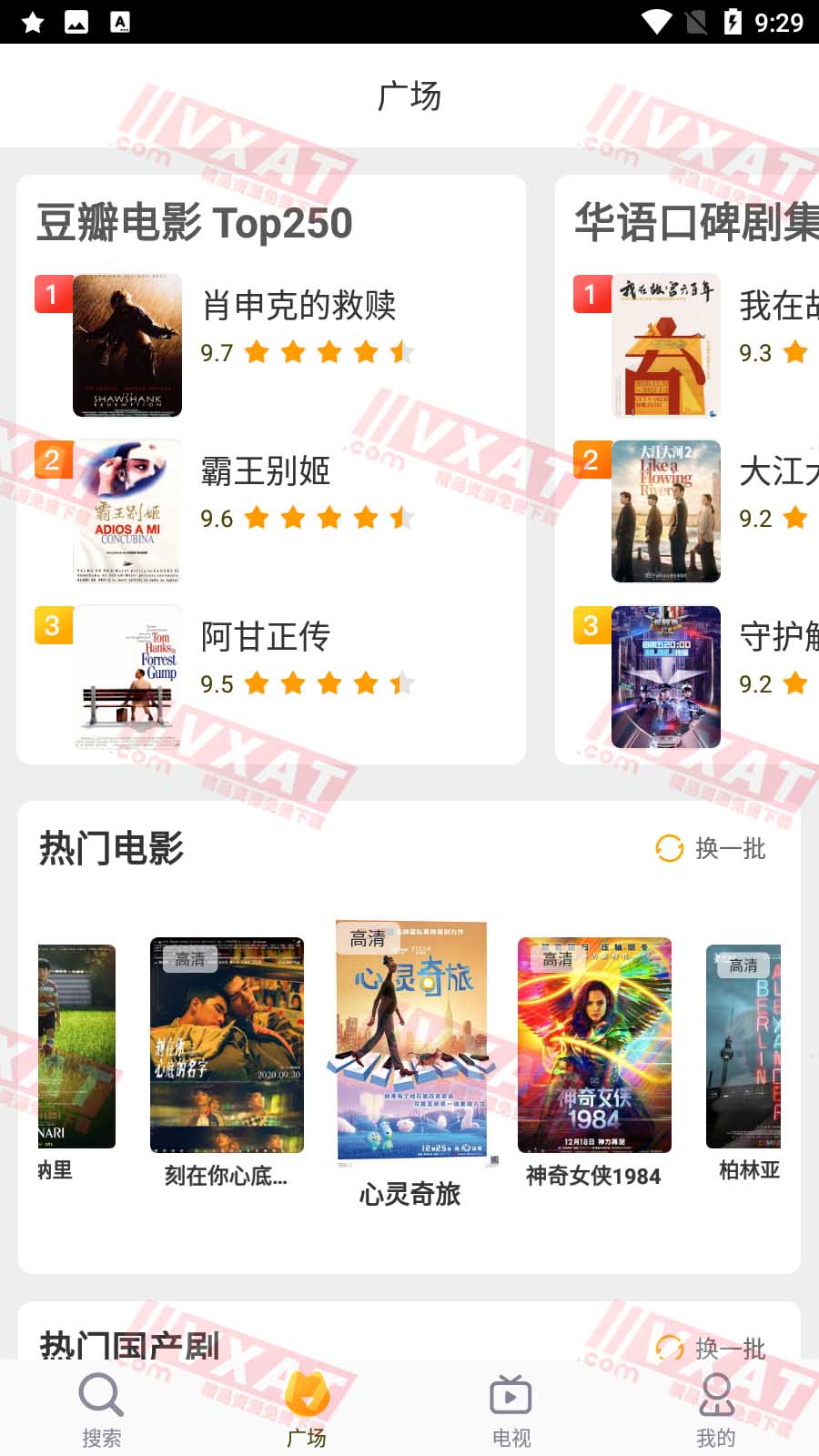The image size is (819, 1456).
Task: Click the refresh icon next to 换一批 in 热门电影
Action: pyautogui.click(x=669, y=848)
